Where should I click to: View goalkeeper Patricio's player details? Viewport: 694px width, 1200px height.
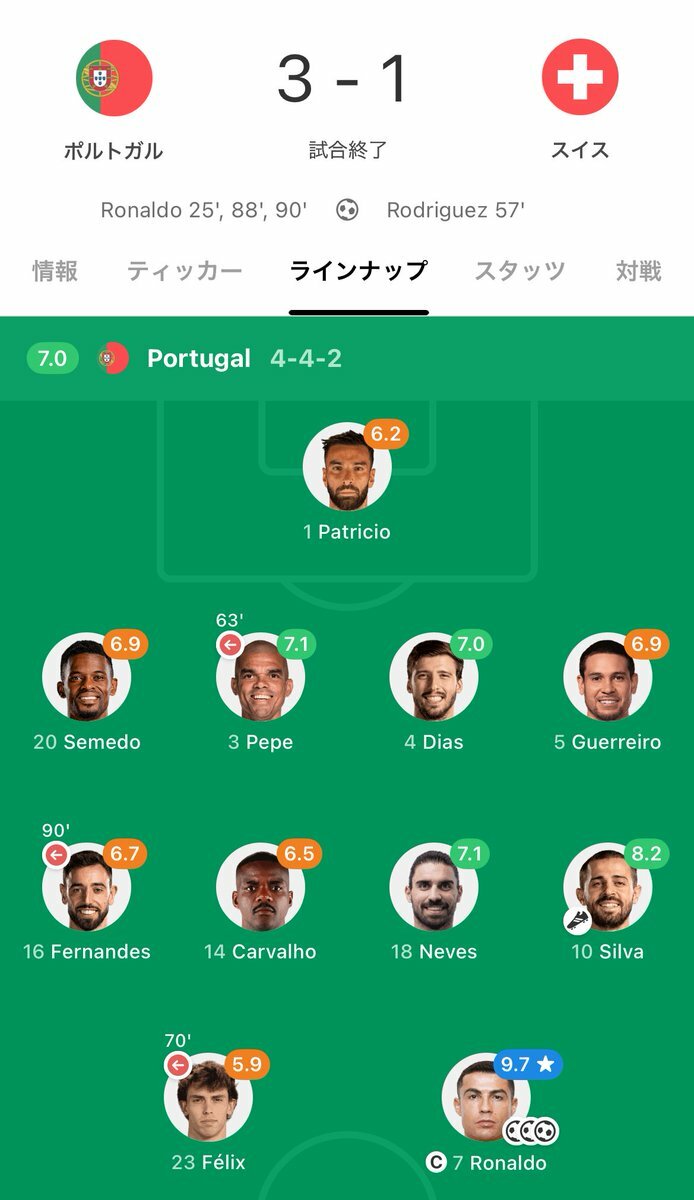[x=347, y=468]
